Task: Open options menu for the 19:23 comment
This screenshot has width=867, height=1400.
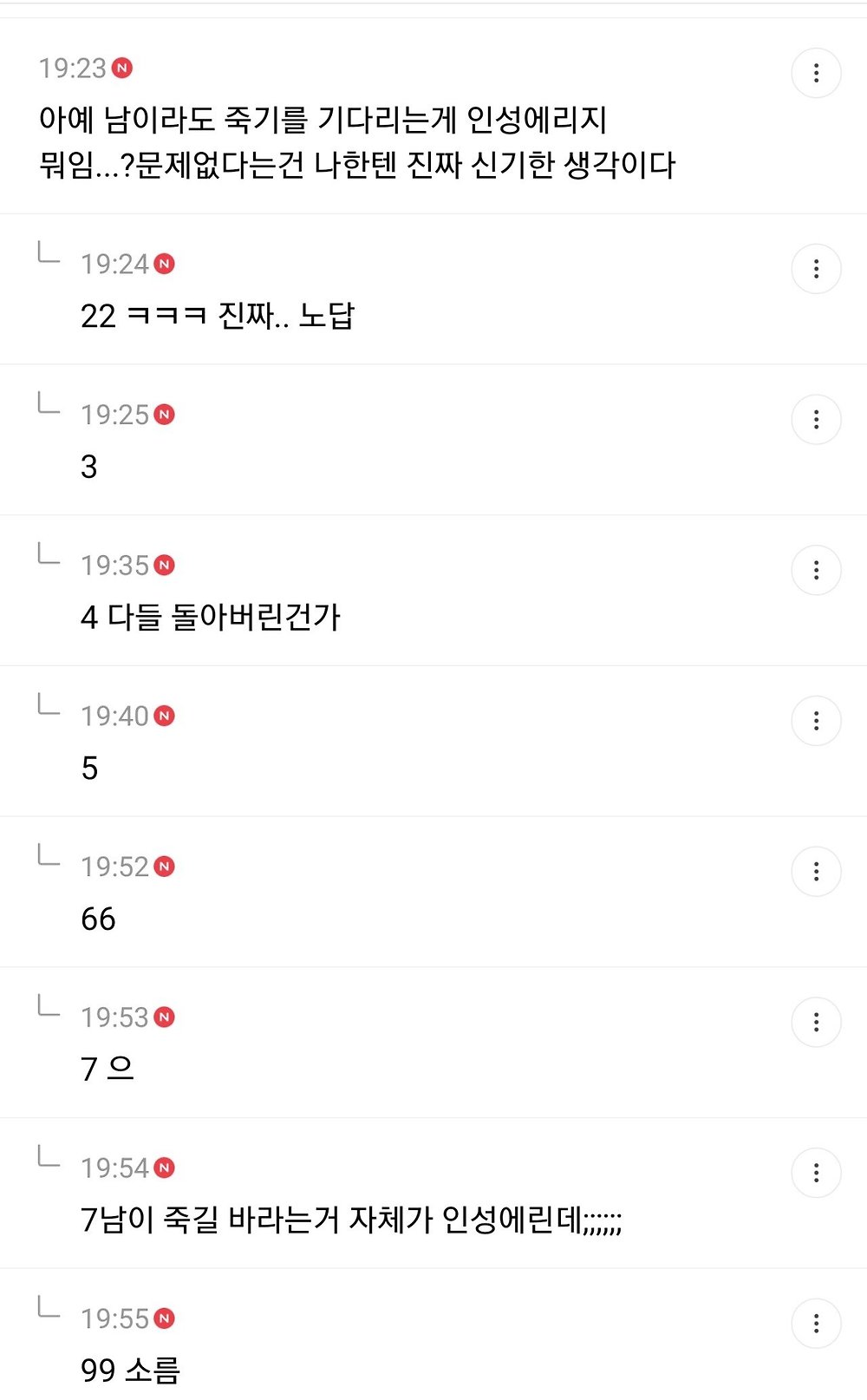Action: [x=816, y=73]
